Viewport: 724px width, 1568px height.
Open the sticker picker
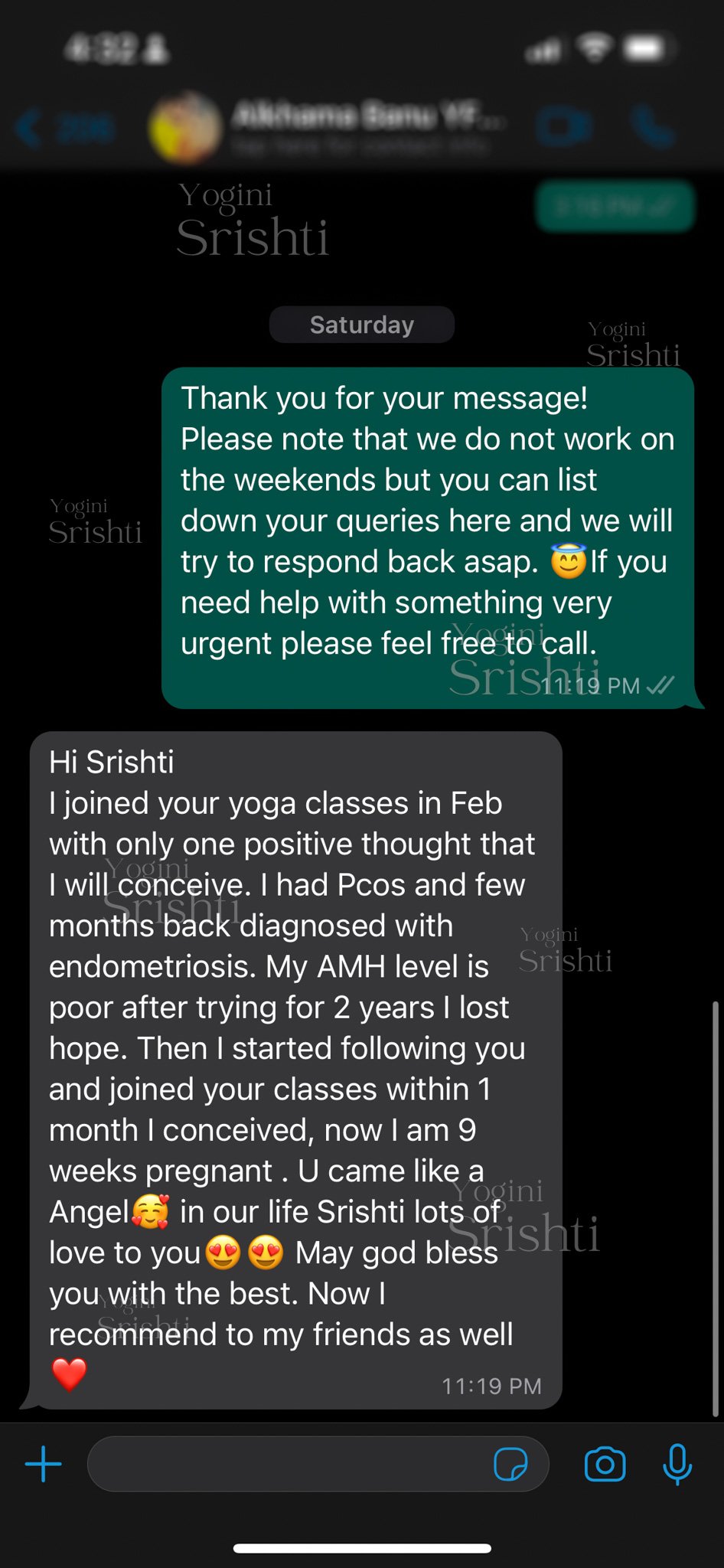[x=510, y=1464]
